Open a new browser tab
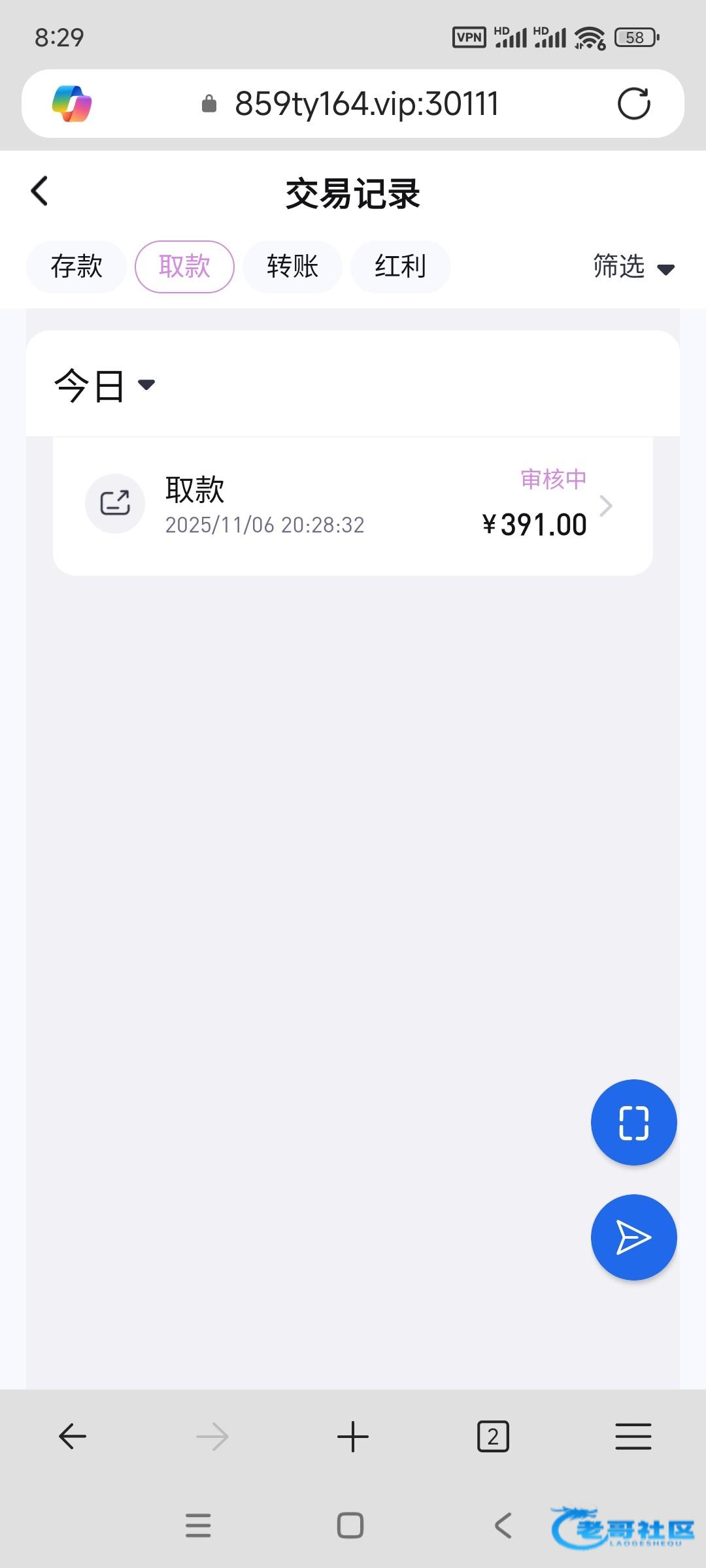 coord(353,1437)
